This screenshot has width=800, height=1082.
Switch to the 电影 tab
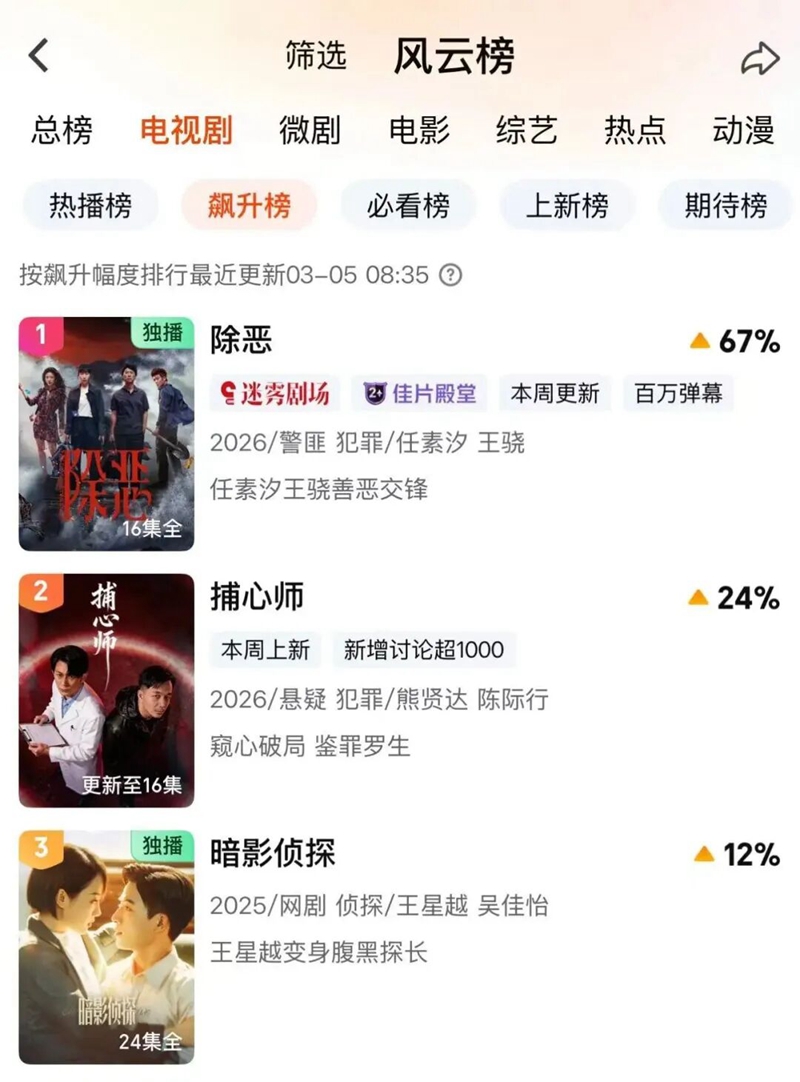point(419,130)
